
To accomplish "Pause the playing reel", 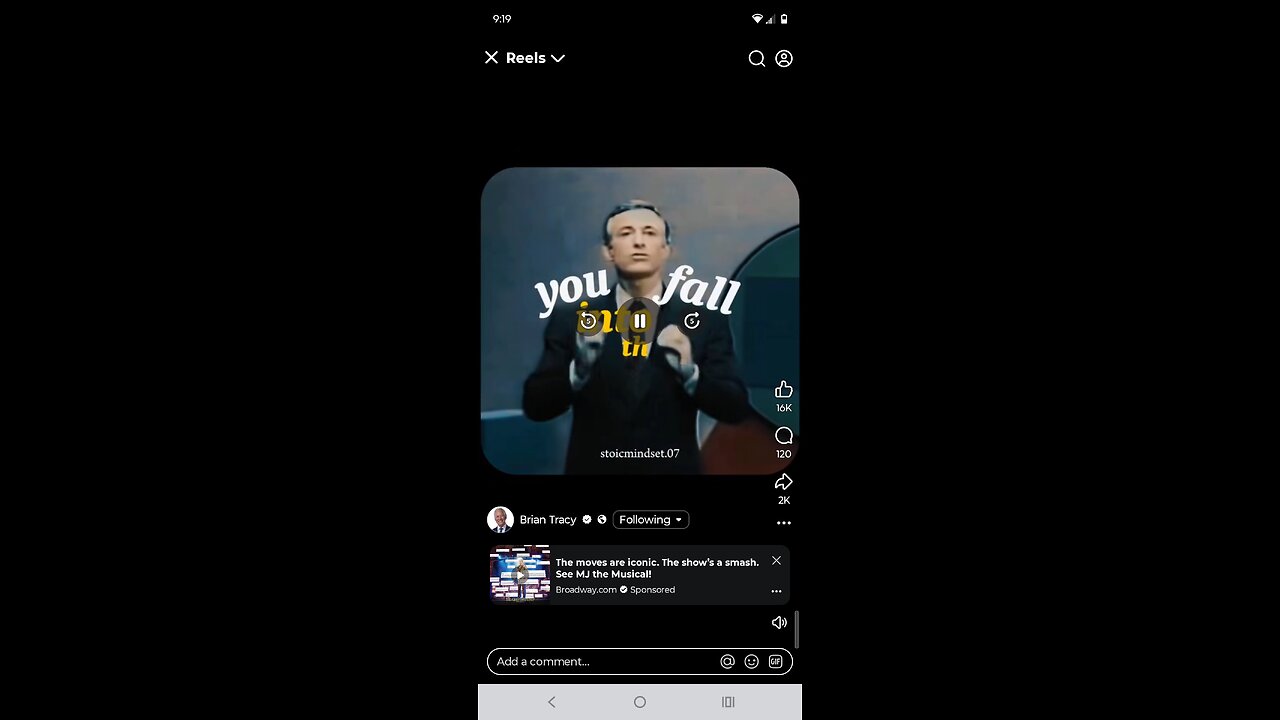I will click(x=640, y=321).
